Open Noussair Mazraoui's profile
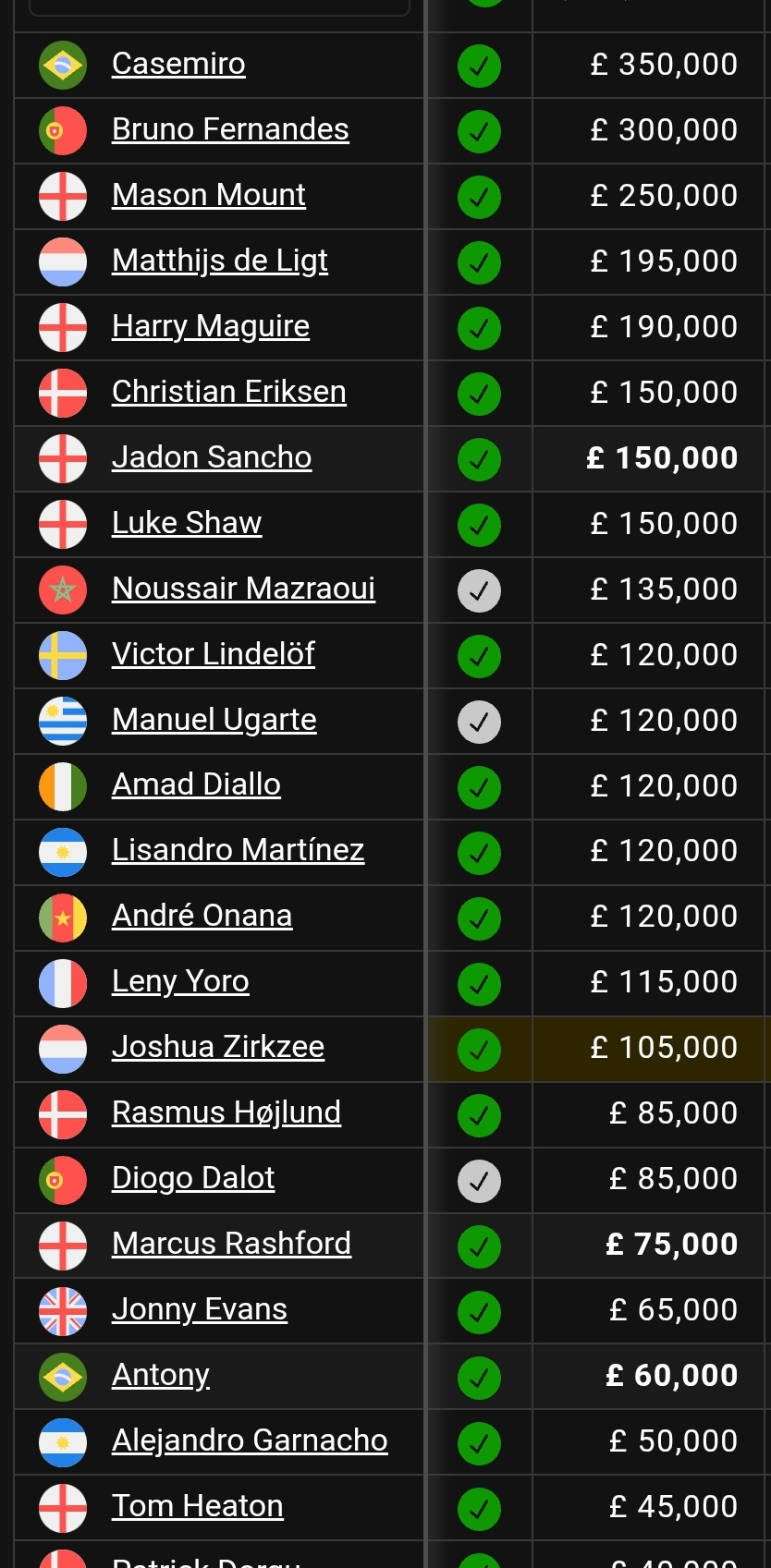 [244, 589]
